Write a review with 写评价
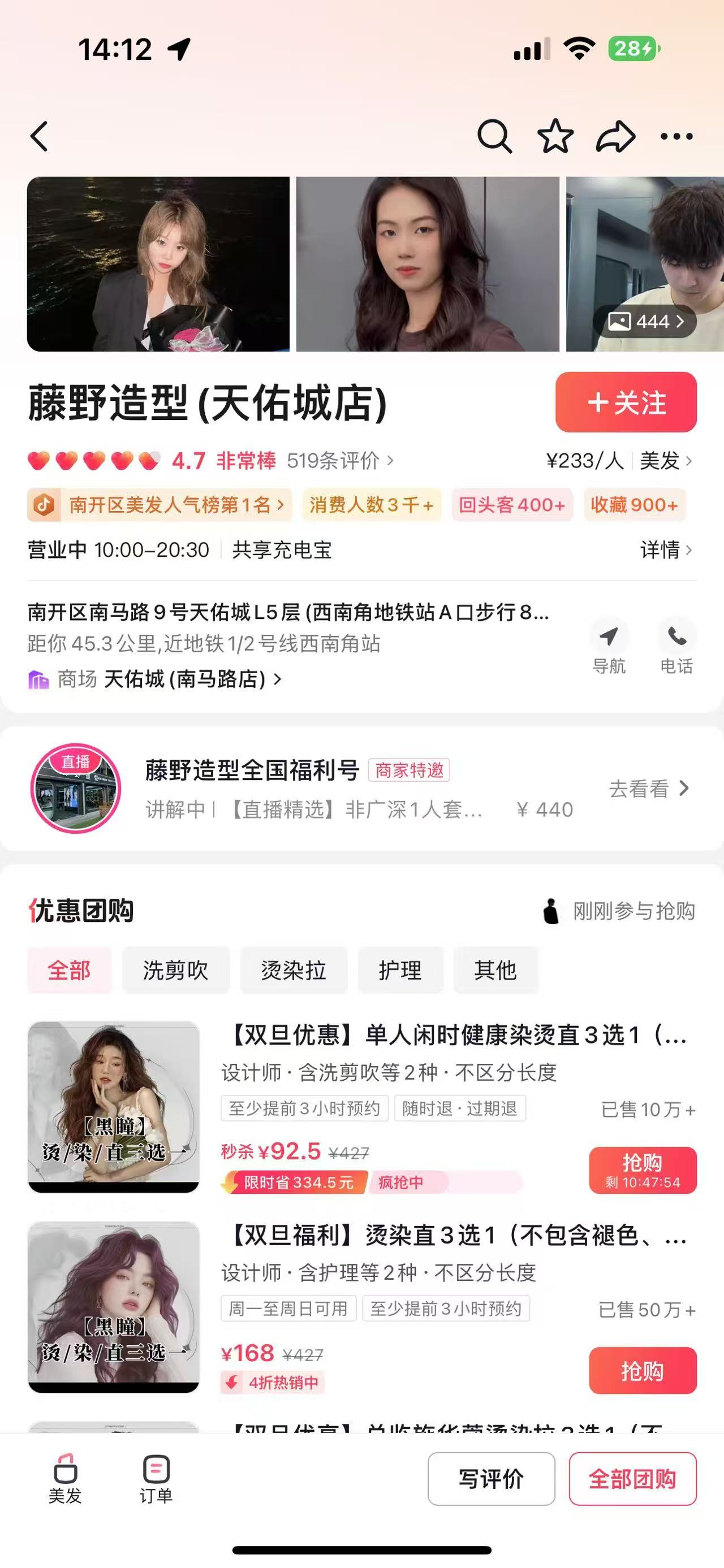The height and width of the screenshot is (1568, 724). 491,1479
